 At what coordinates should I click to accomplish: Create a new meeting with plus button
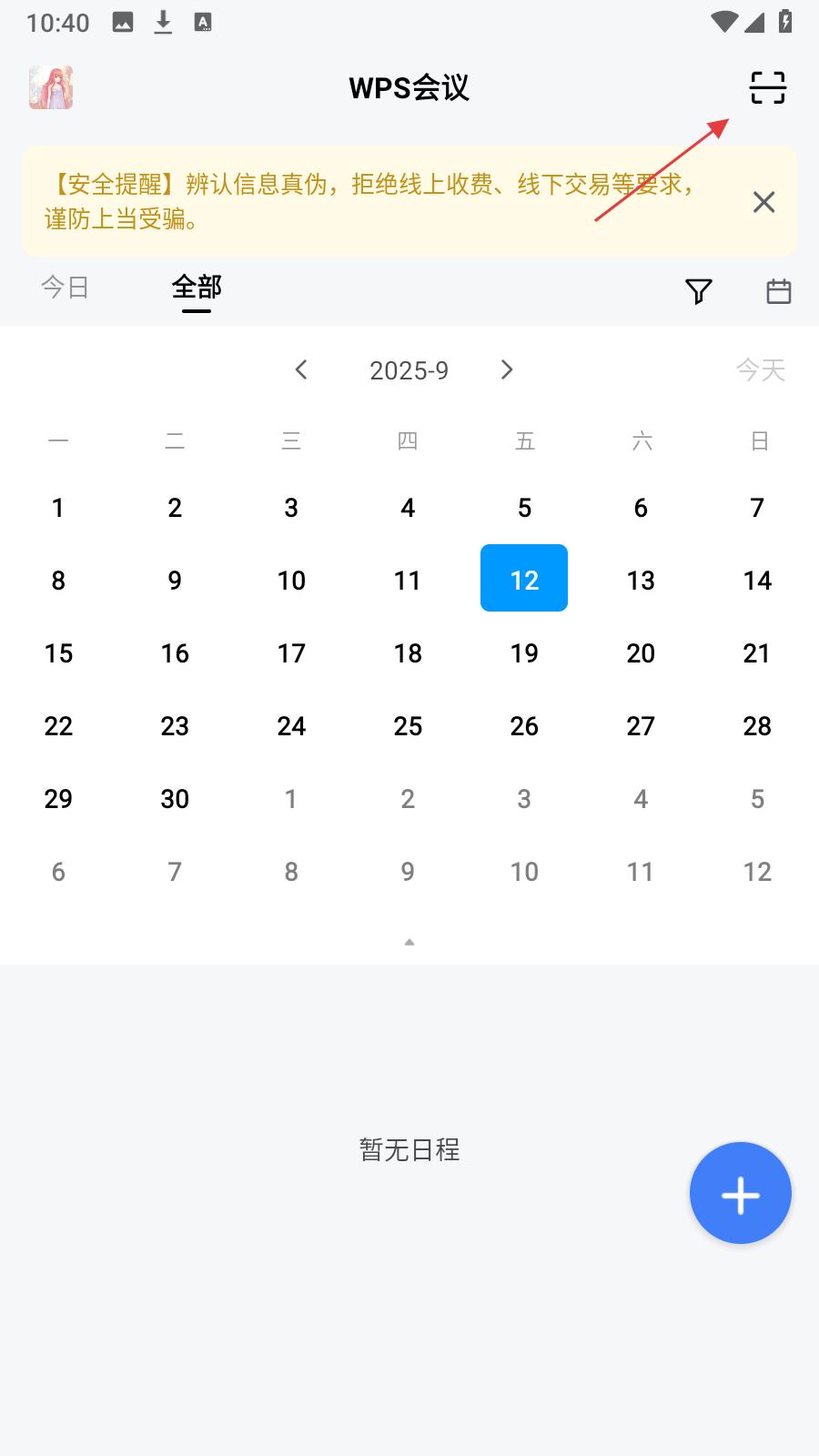(x=741, y=1193)
